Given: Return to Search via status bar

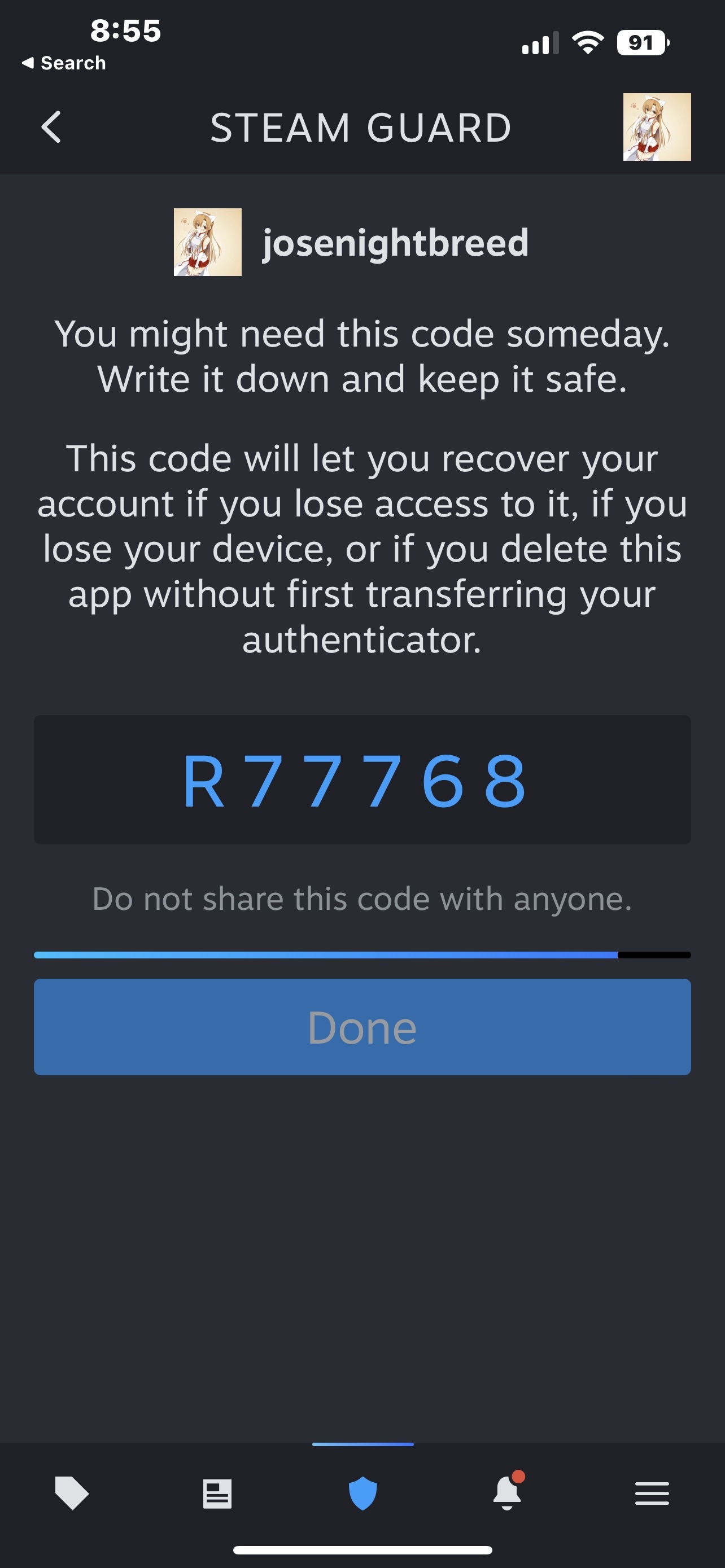Looking at the screenshot, I should click(x=64, y=63).
